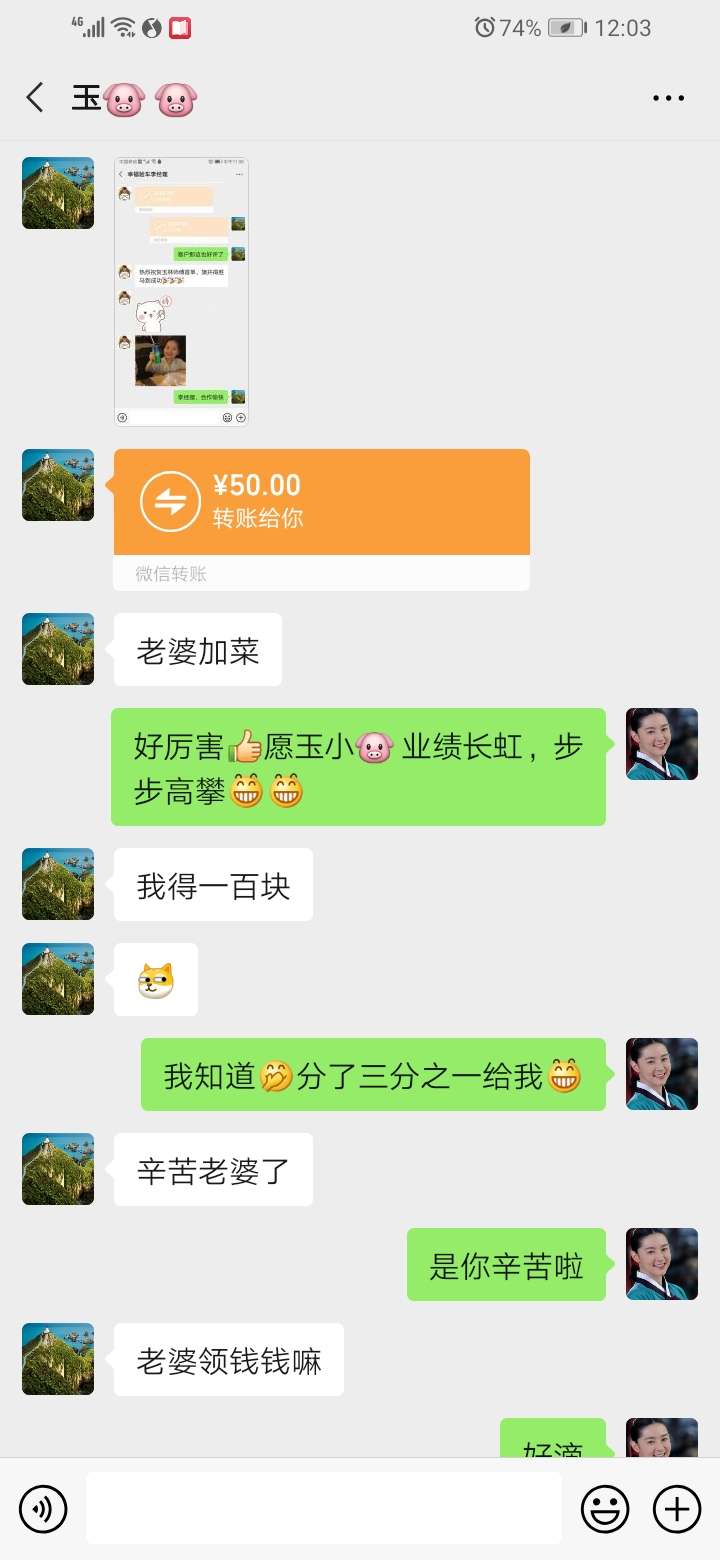Switch to voice input mode
Image resolution: width=720 pixels, height=1560 pixels.
pyautogui.click(x=42, y=1508)
